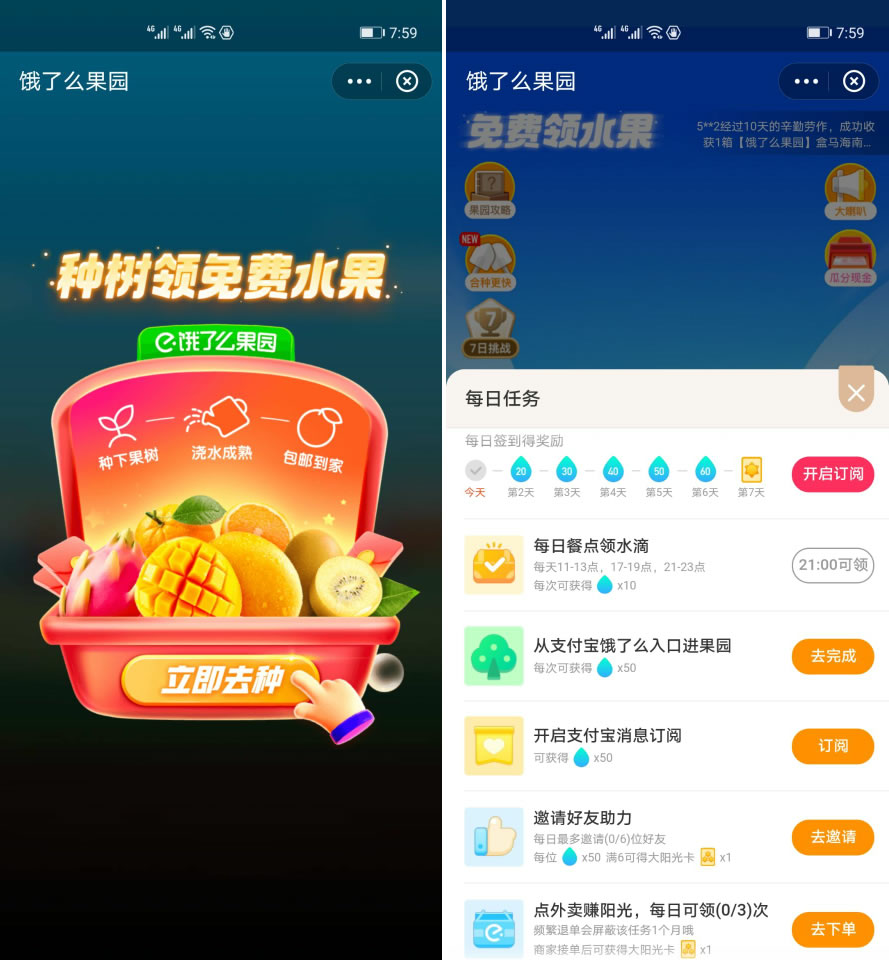This screenshot has height=960, width=889.
Task: Close the mini program on the 种树领免费水果 page
Action: pos(407,81)
